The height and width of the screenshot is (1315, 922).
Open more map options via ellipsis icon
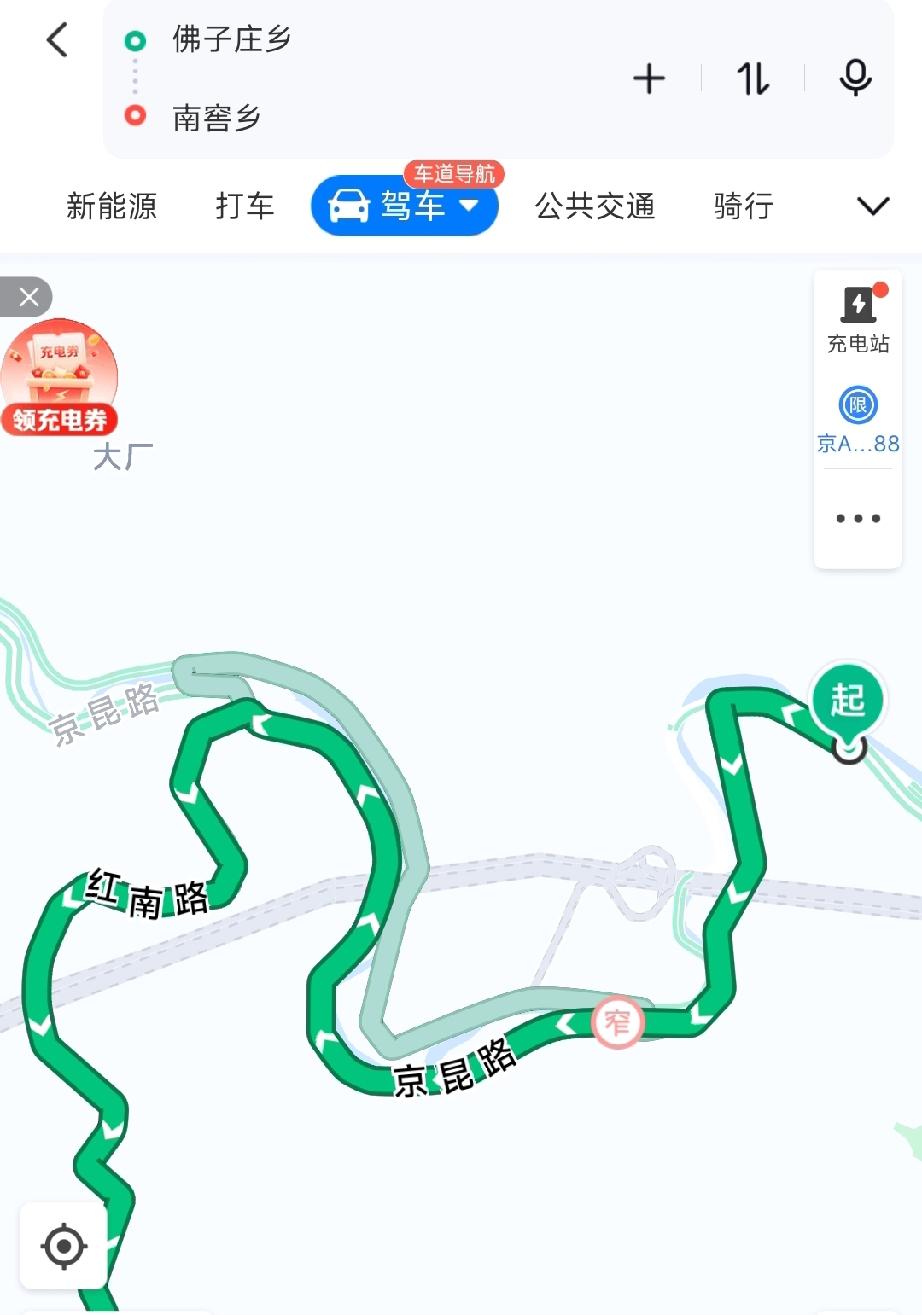857,518
